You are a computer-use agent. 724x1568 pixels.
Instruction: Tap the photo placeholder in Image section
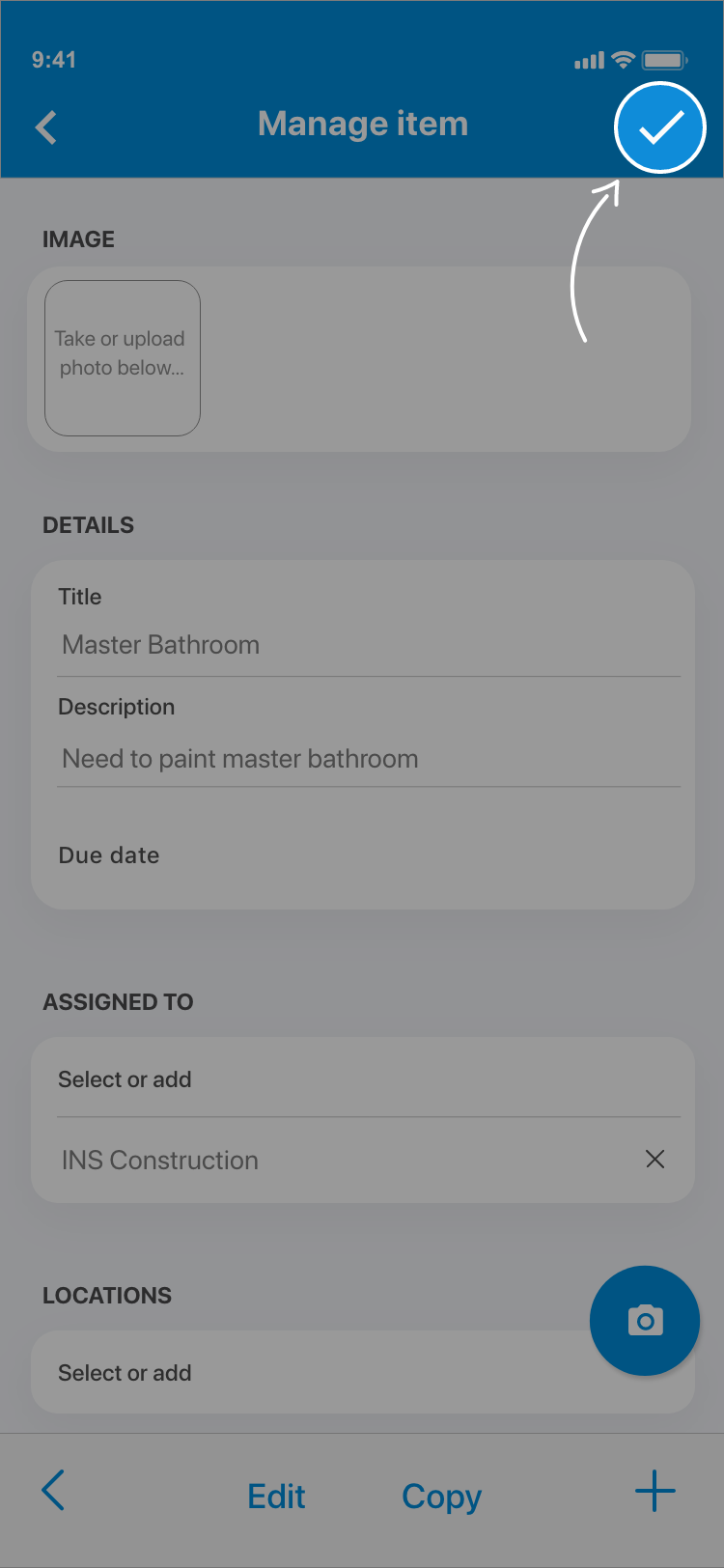coord(123,358)
